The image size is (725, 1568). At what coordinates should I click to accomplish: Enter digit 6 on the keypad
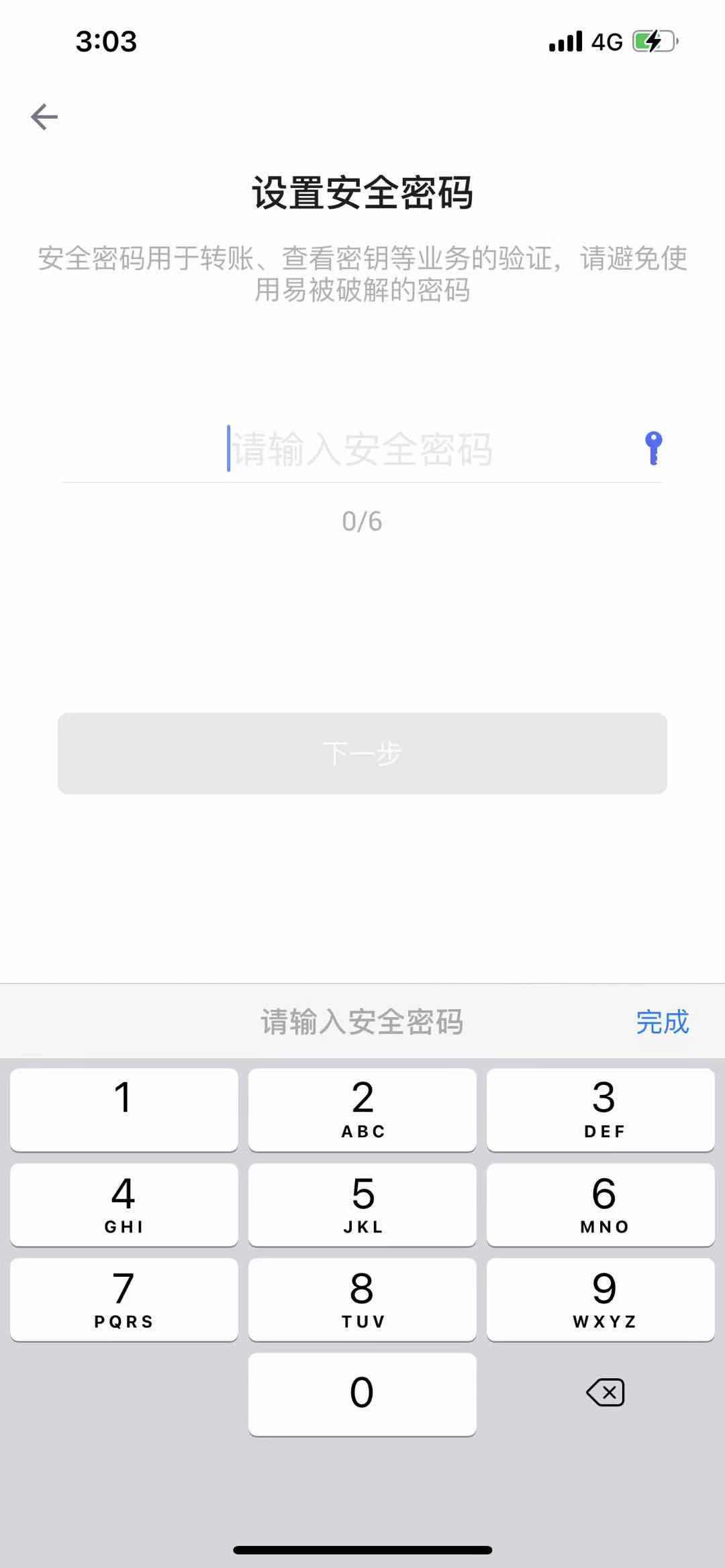[601, 1205]
